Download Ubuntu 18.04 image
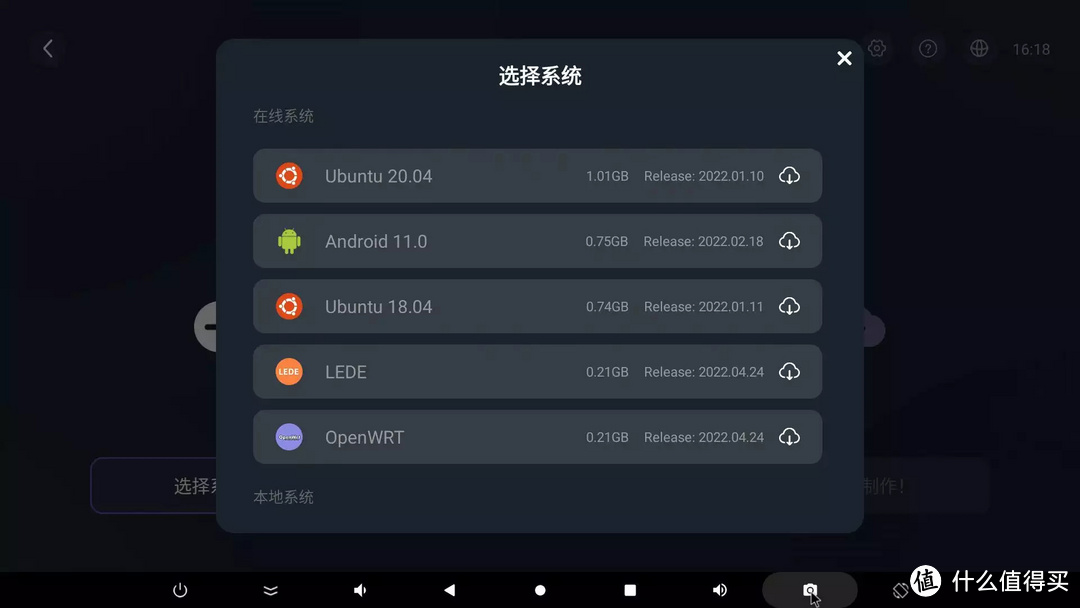Viewport: 1080px width, 608px height. 789,307
